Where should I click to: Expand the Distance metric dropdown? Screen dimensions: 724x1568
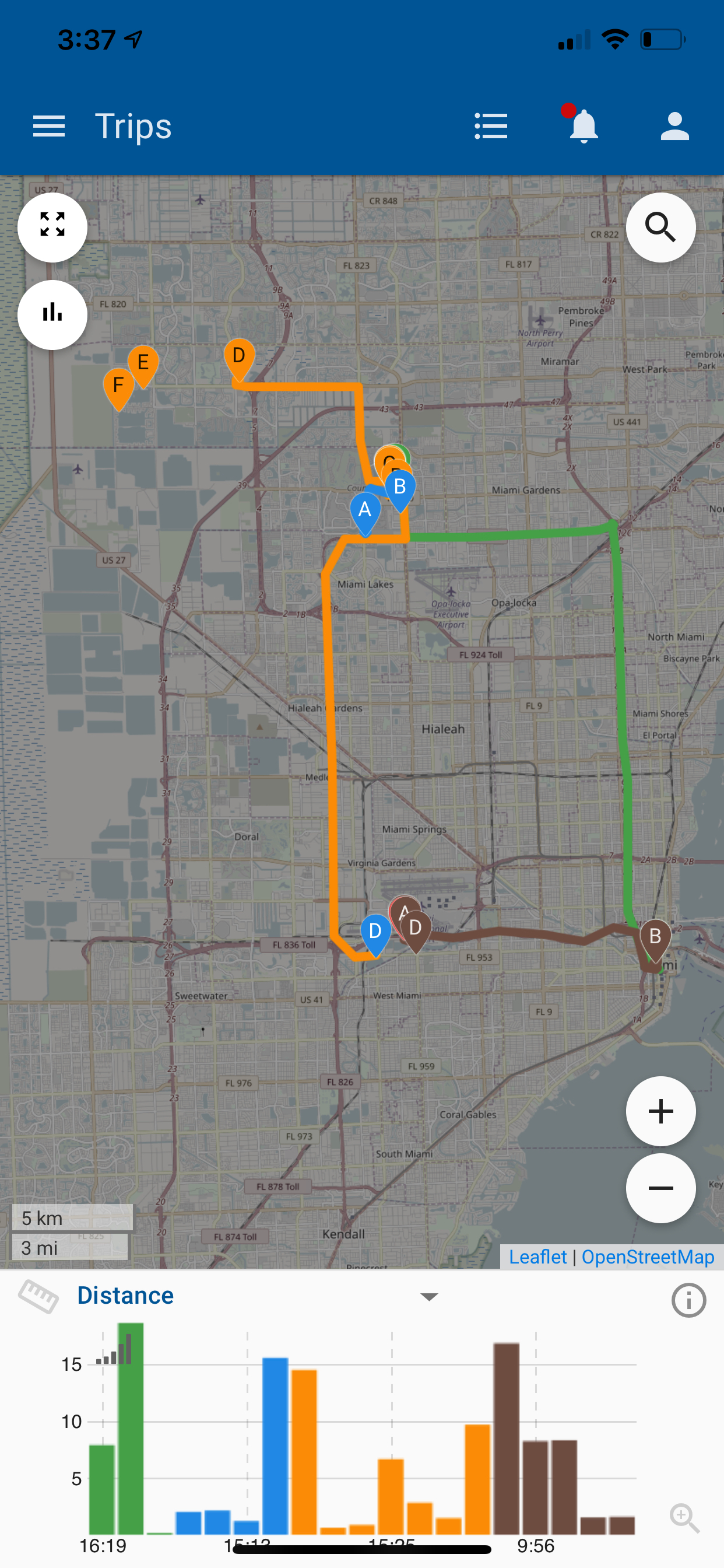pos(428,1296)
